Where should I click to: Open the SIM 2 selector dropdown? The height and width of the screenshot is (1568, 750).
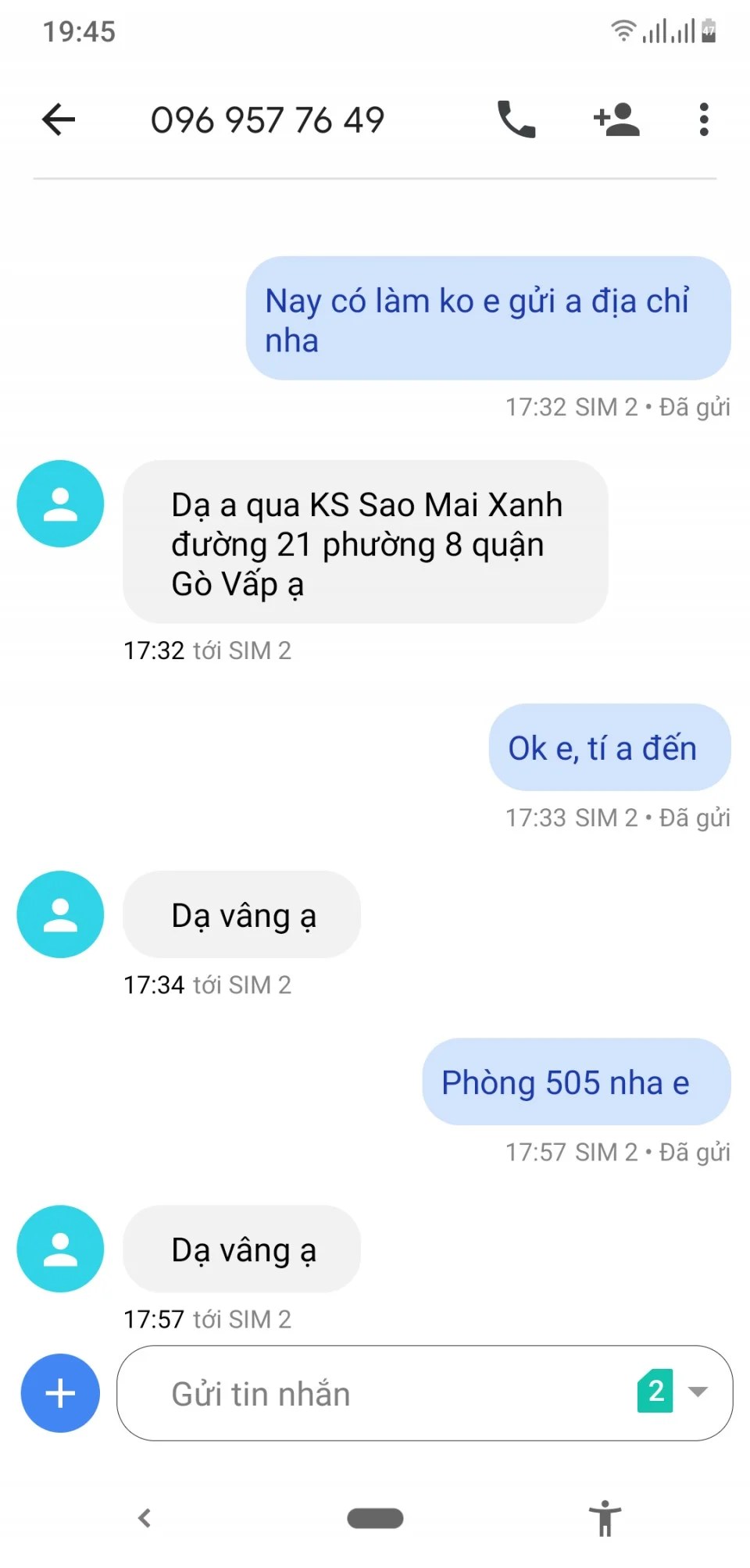point(673,1391)
